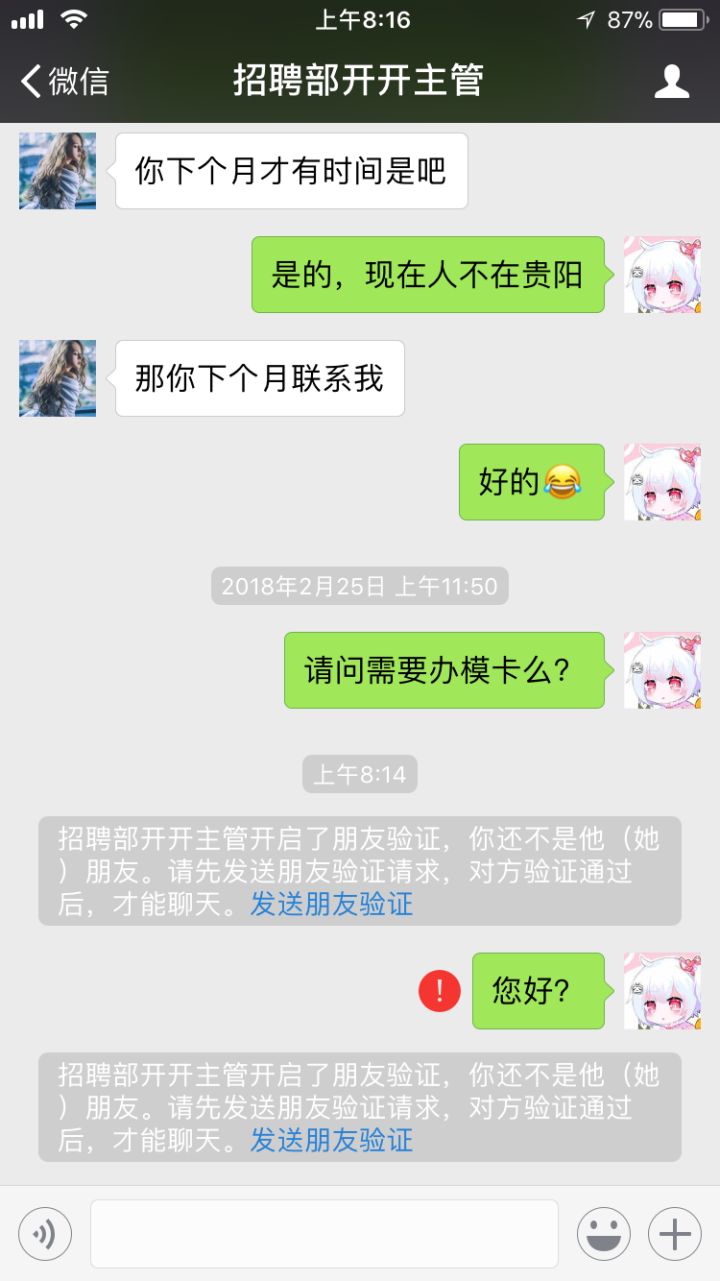
Task: Open my avatar beside 请问需要办模卡么?
Action: click(662, 670)
